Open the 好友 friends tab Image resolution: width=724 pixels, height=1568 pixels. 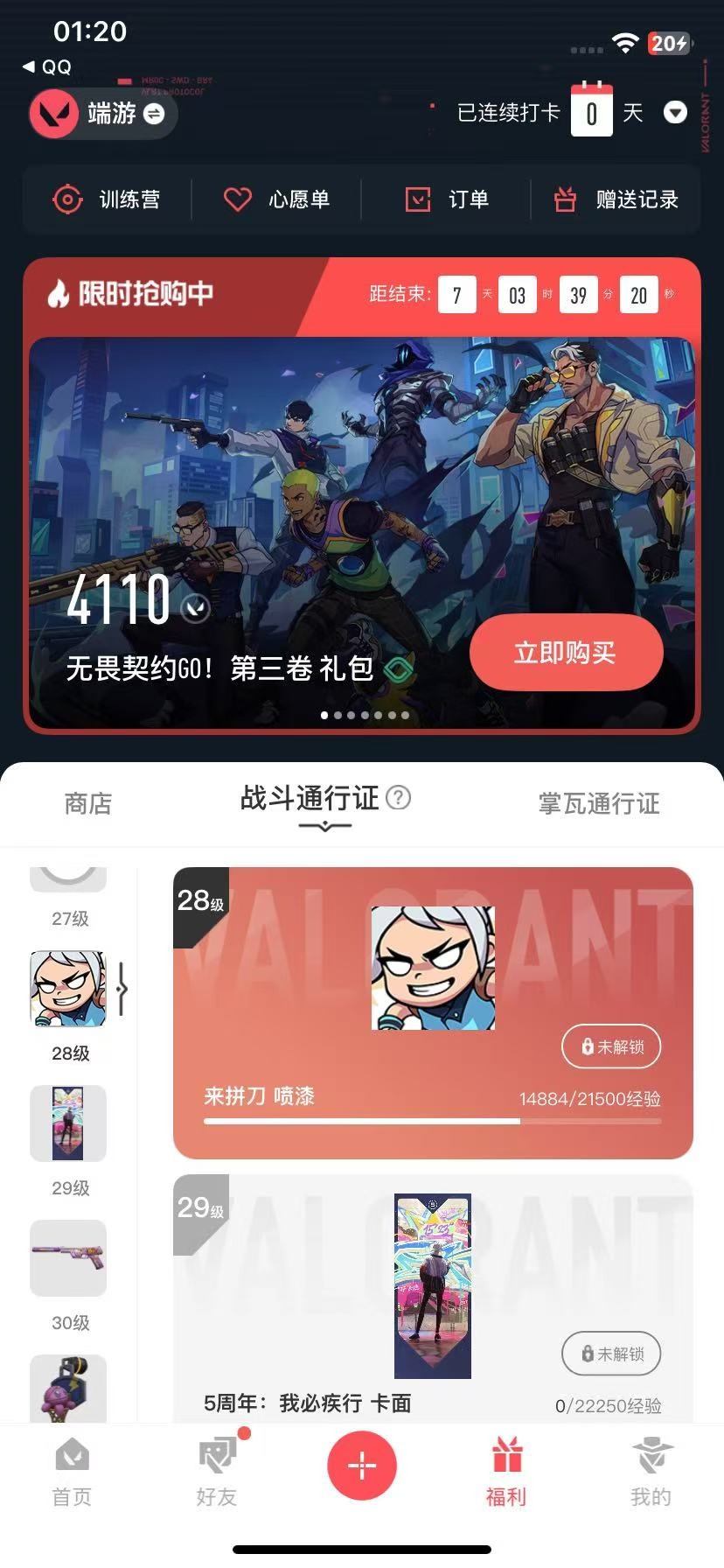coord(217,1472)
